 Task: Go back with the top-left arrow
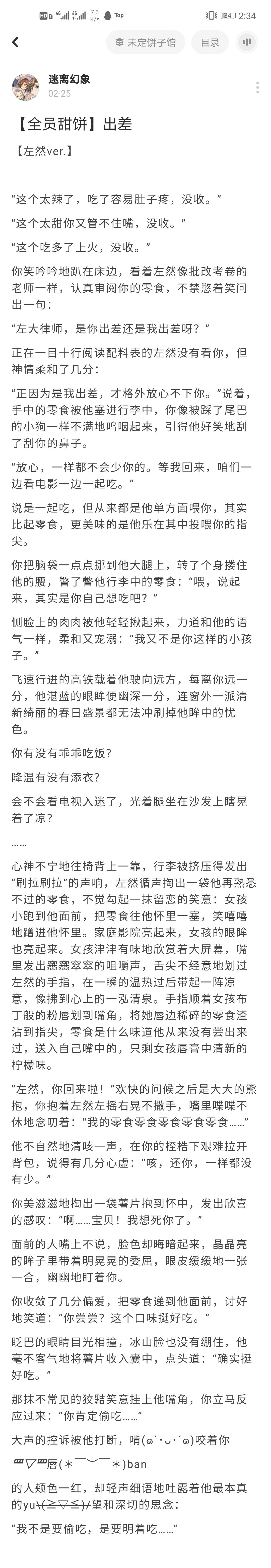(x=15, y=42)
